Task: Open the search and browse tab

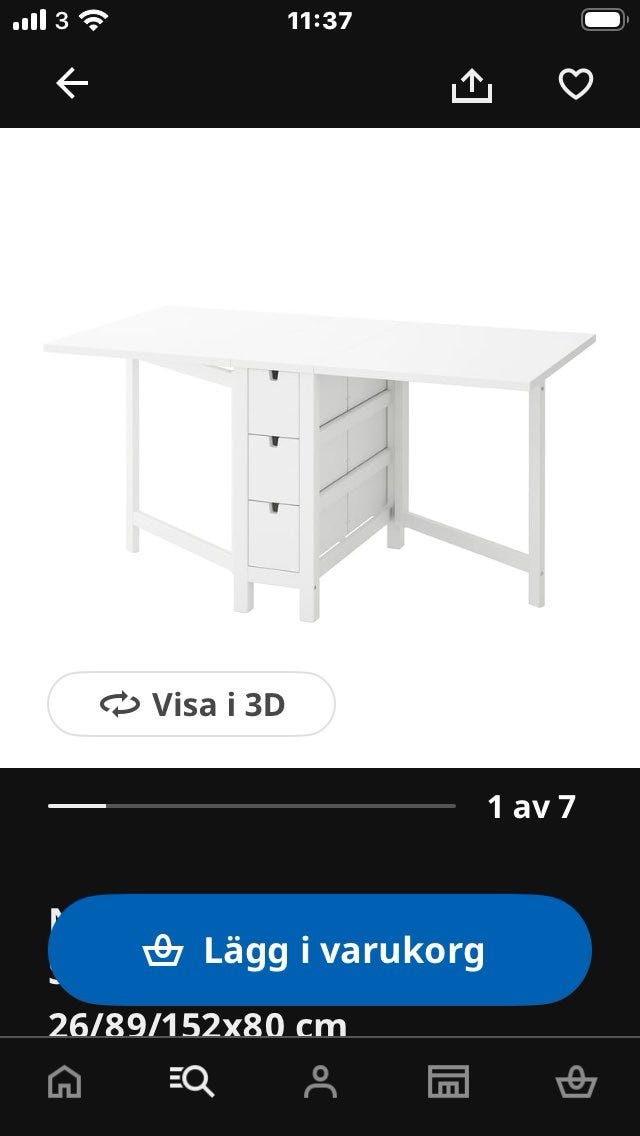Action: 191,1082
